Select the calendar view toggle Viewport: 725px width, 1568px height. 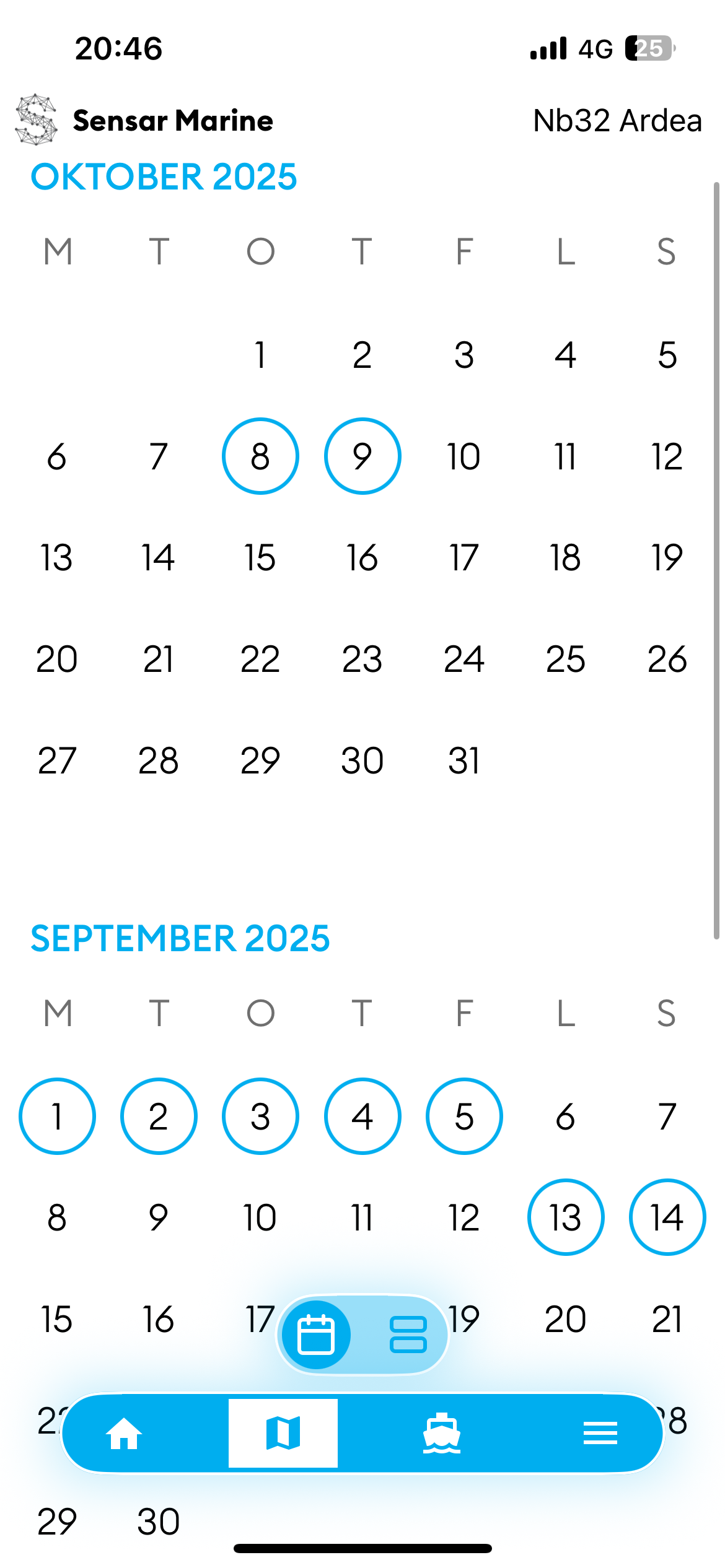point(317,1335)
